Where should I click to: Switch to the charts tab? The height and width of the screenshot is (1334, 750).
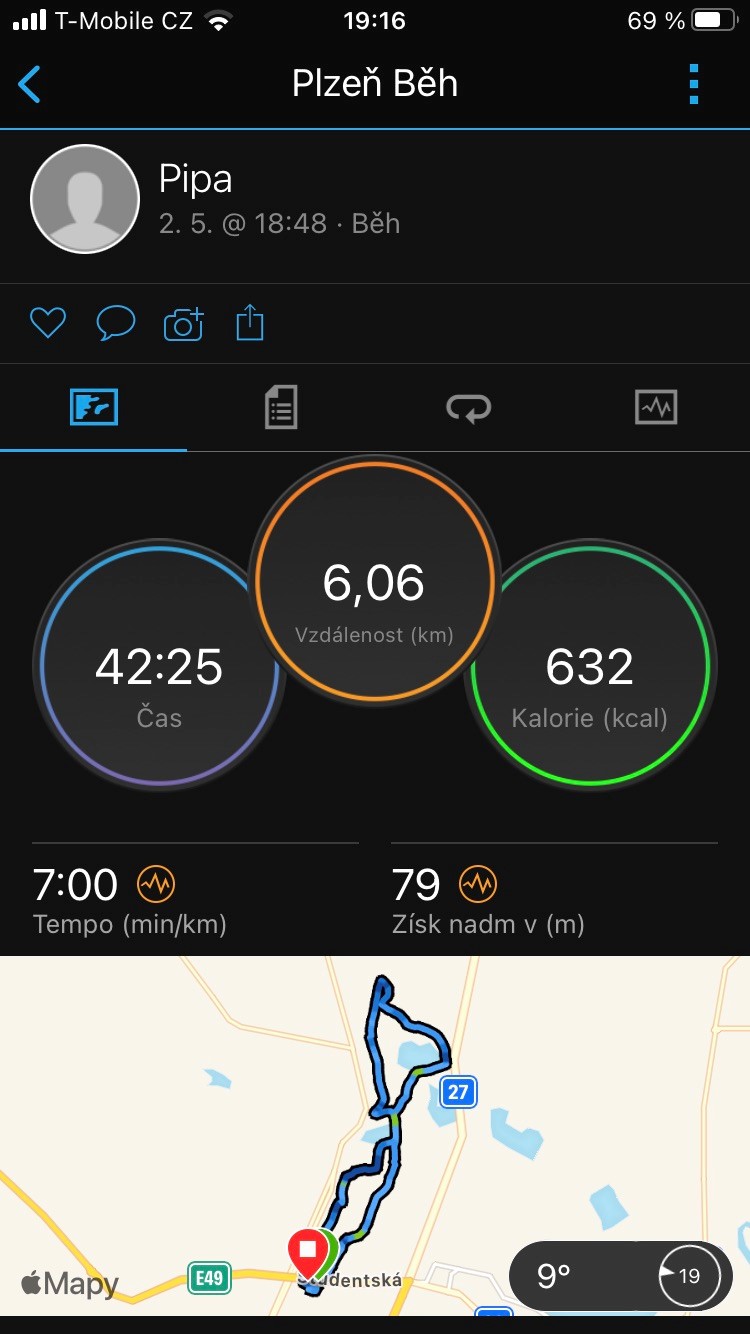[x=656, y=407]
